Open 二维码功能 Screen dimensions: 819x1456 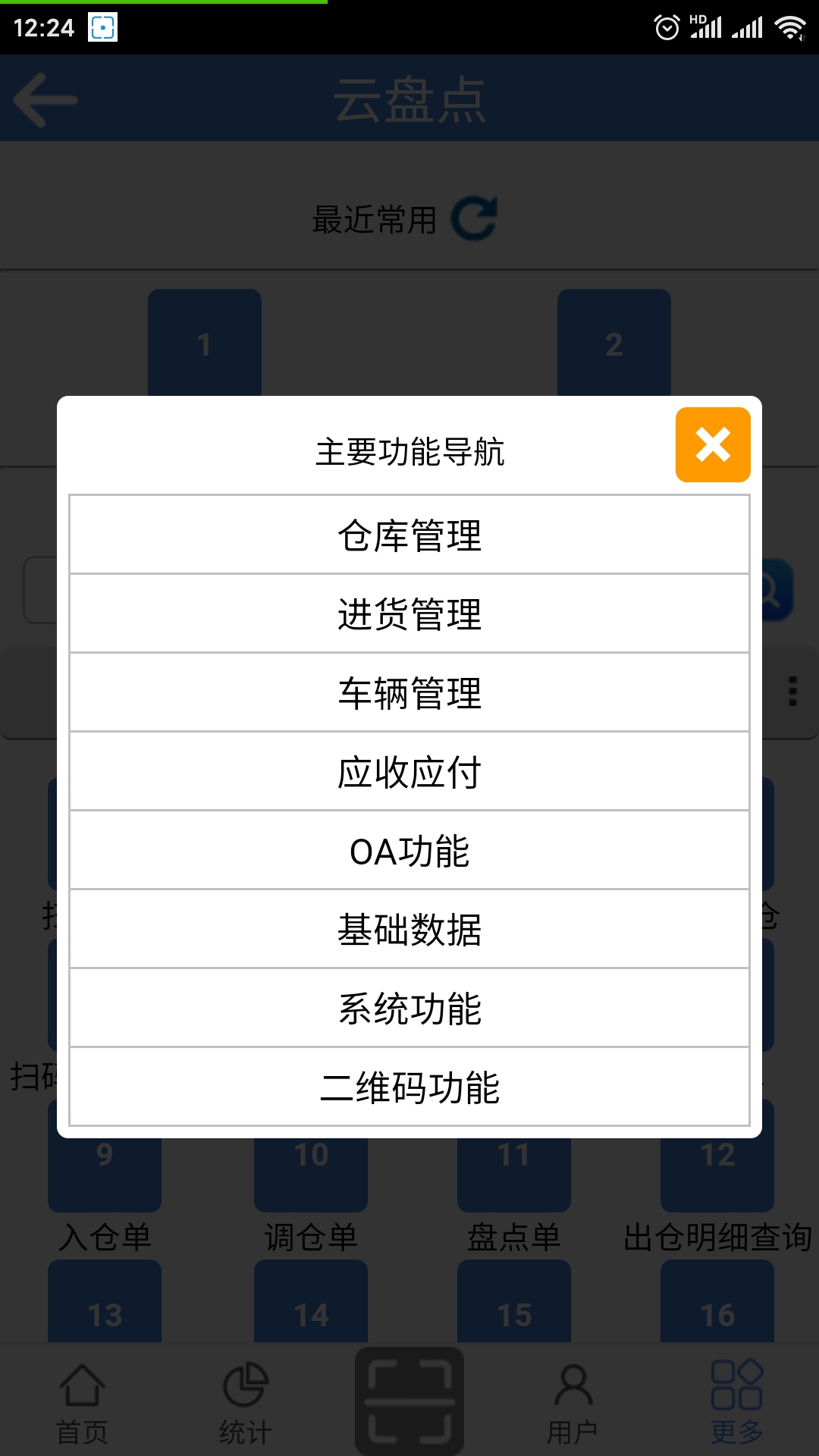pos(409,1087)
